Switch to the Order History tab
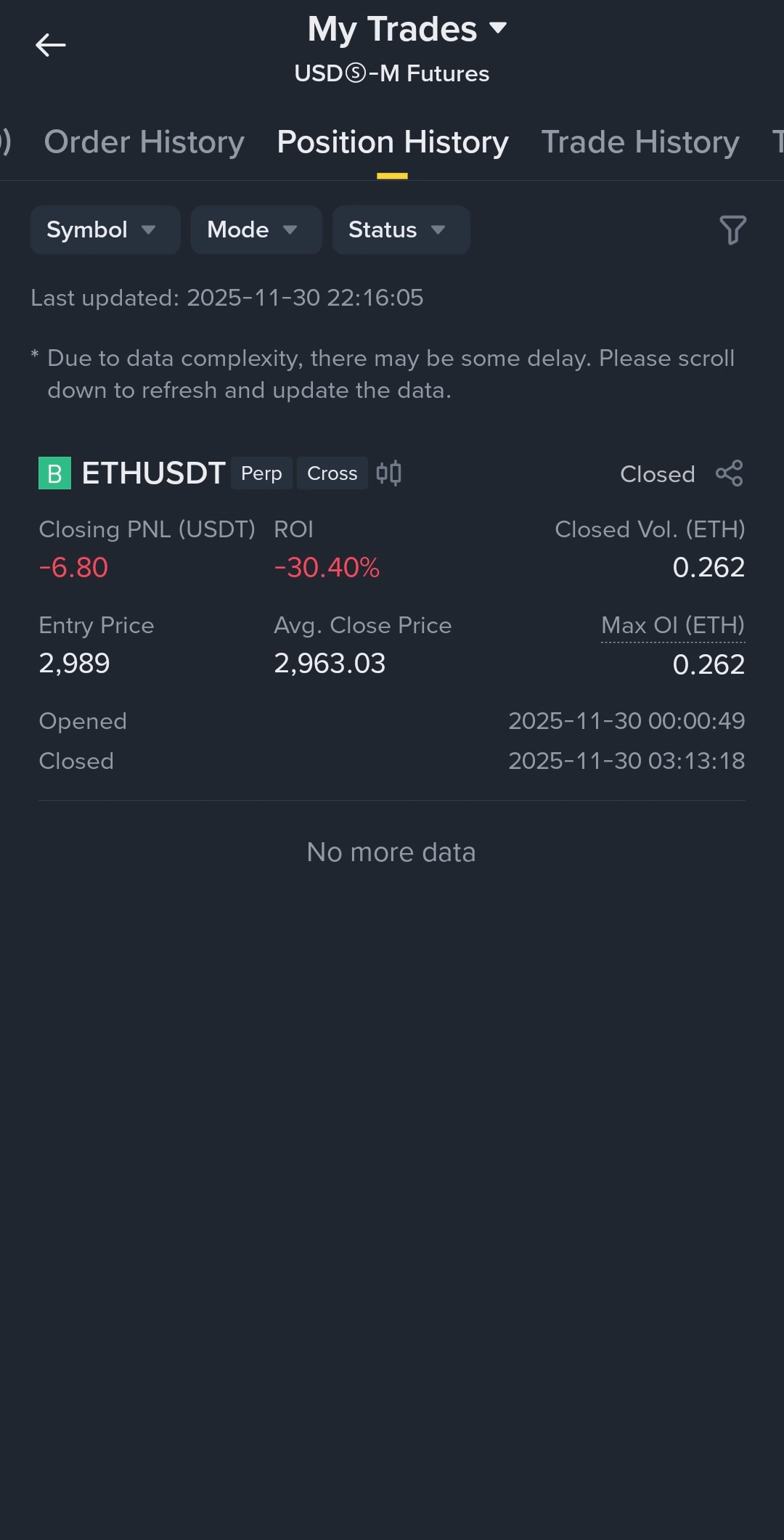The width and height of the screenshot is (784, 1540). tap(144, 142)
